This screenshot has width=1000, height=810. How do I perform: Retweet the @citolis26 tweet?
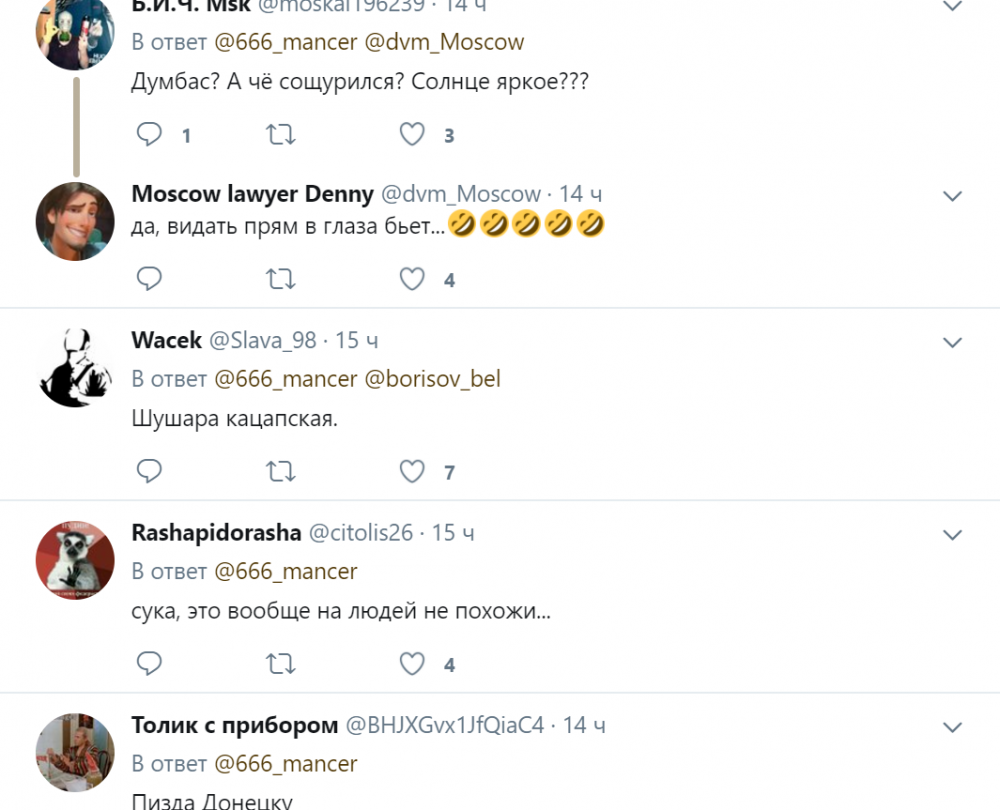281,663
